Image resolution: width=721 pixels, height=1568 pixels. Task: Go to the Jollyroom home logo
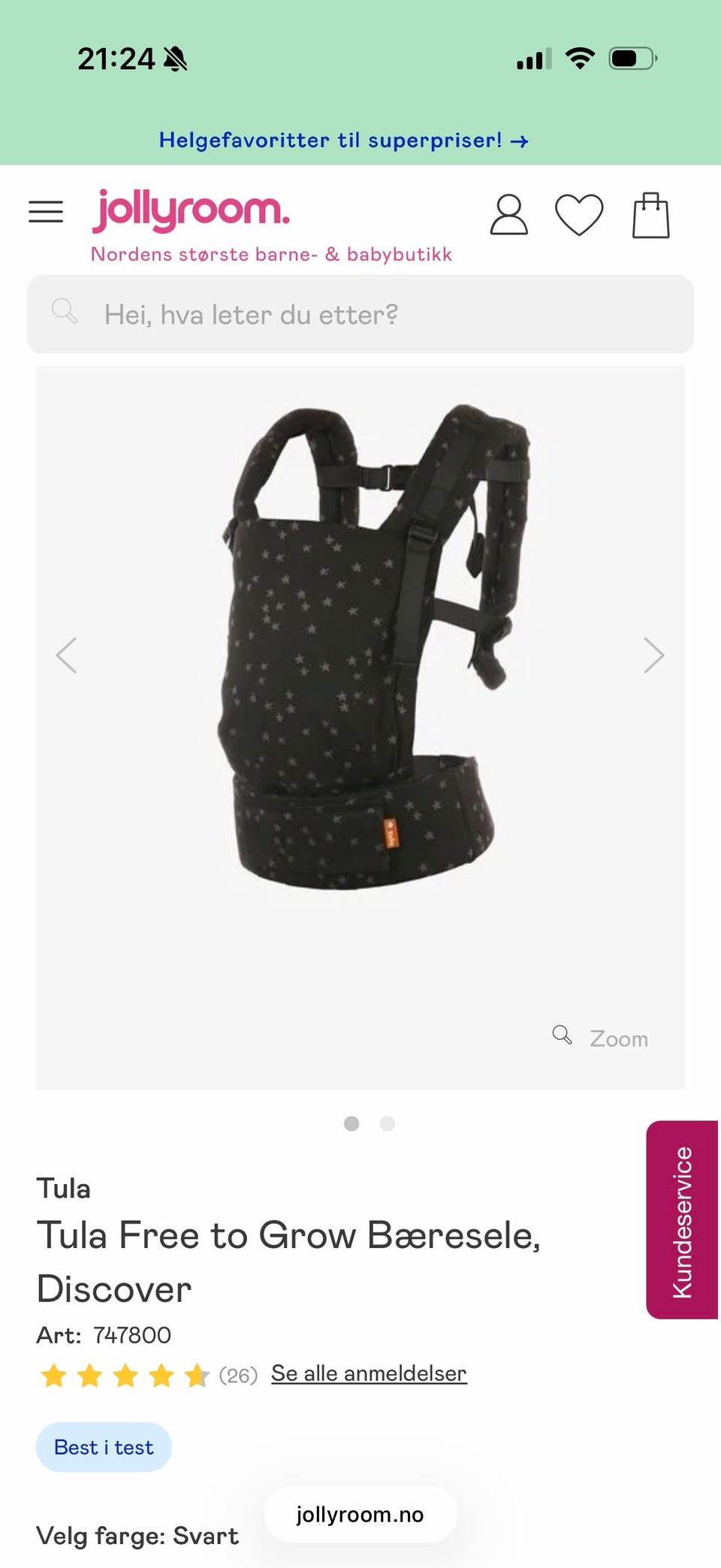coord(191,211)
